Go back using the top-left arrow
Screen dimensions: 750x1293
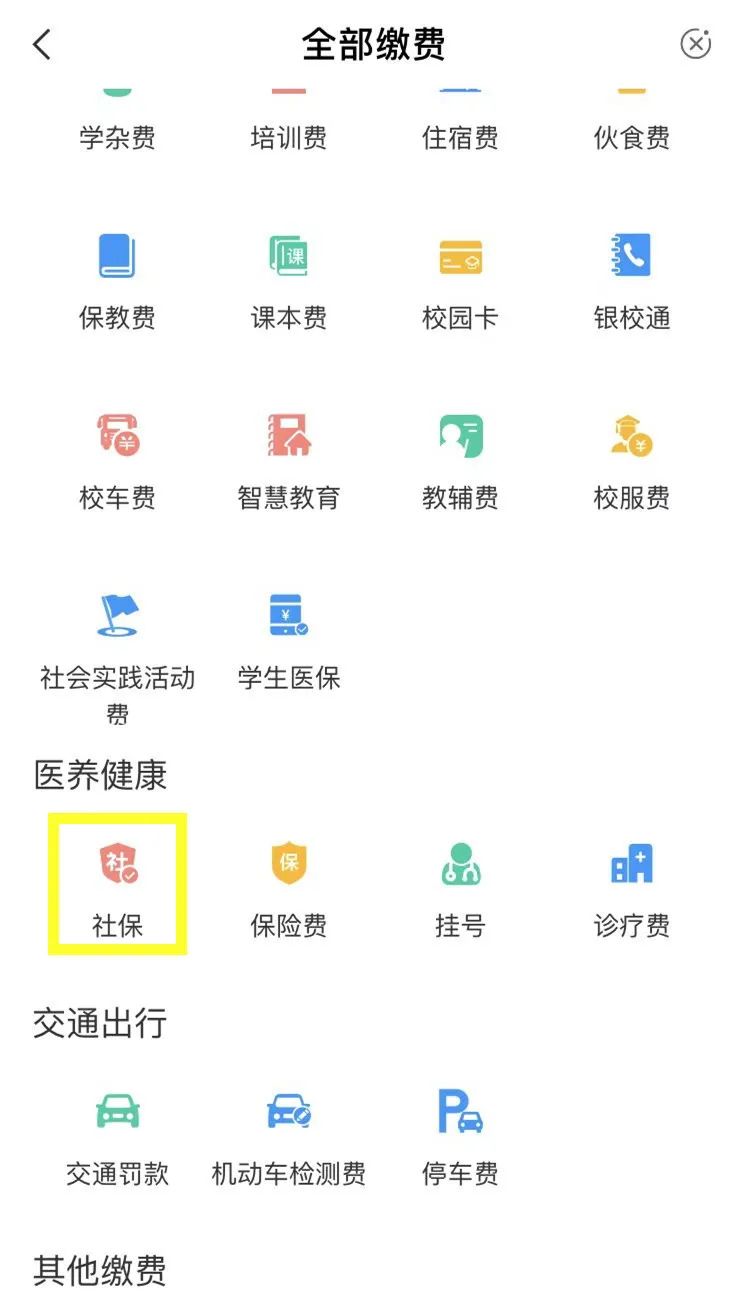click(x=41, y=44)
